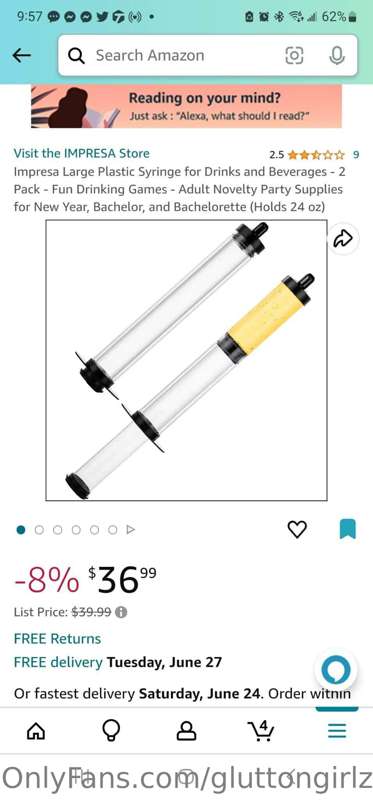
Task: Open the hamburger menu tab
Action: coord(337,731)
